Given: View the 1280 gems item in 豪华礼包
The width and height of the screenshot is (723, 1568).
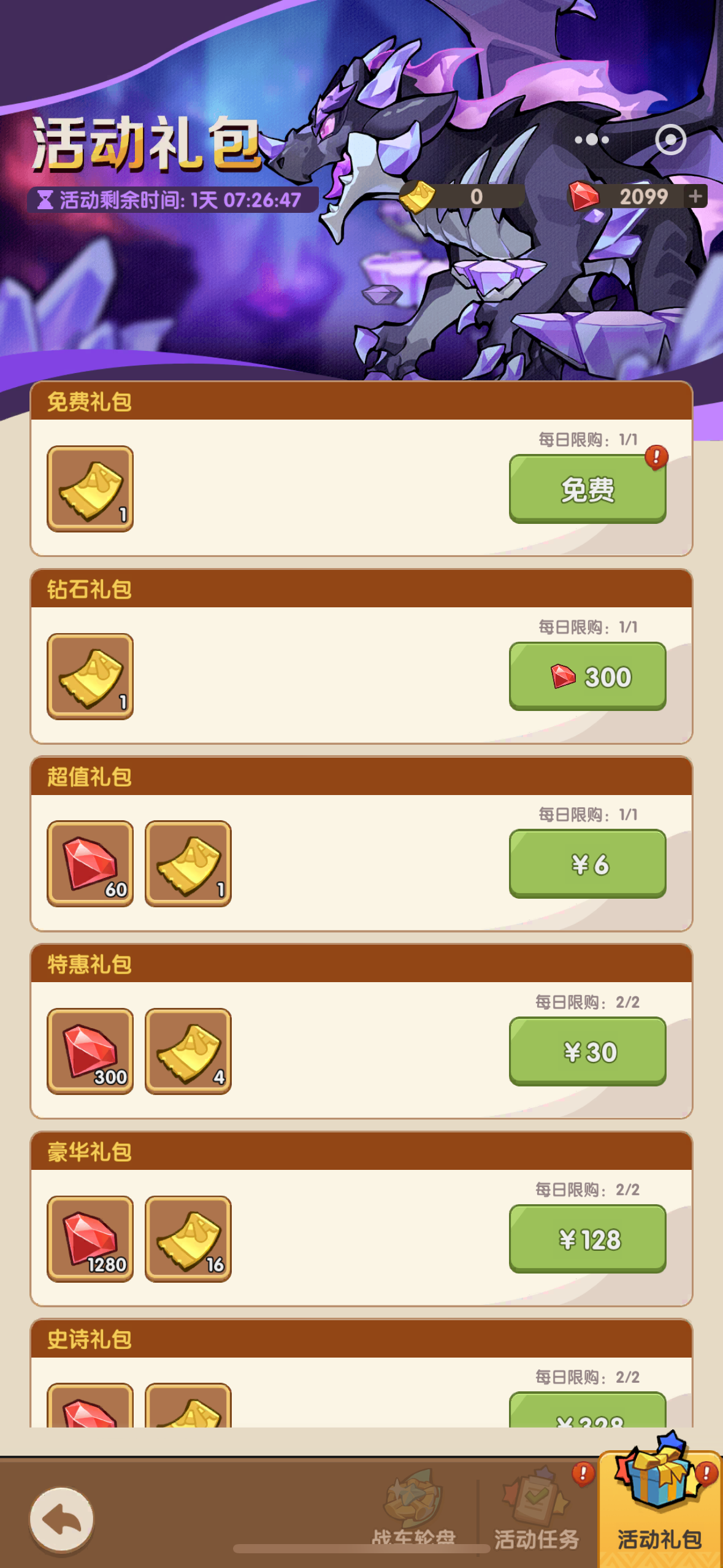Looking at the screenshot, I should [x=90, y=1239].
